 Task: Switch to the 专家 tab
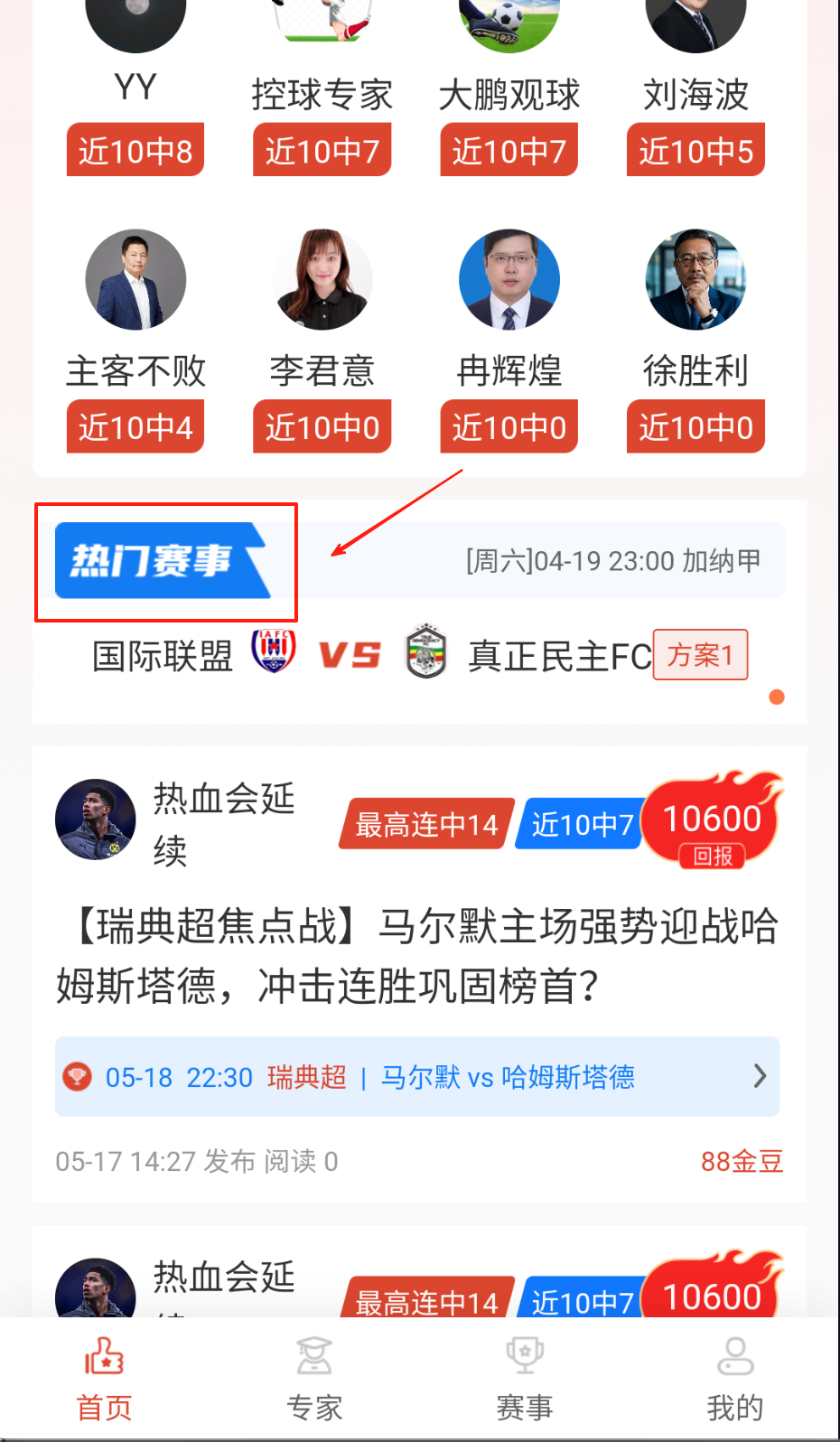pyautogui.click(x=314, y=1380)
